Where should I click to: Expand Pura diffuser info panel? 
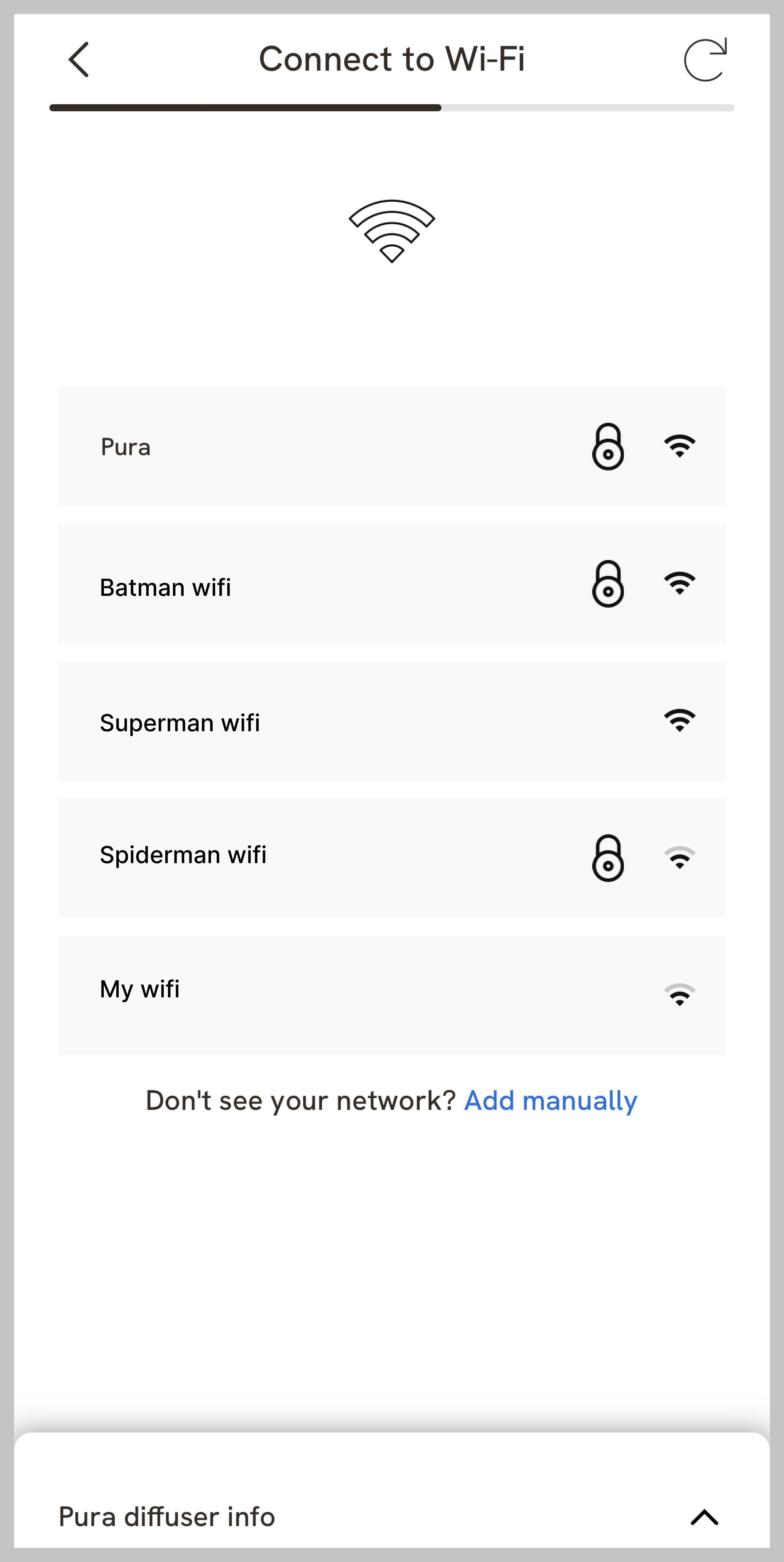pos(703,1517)
